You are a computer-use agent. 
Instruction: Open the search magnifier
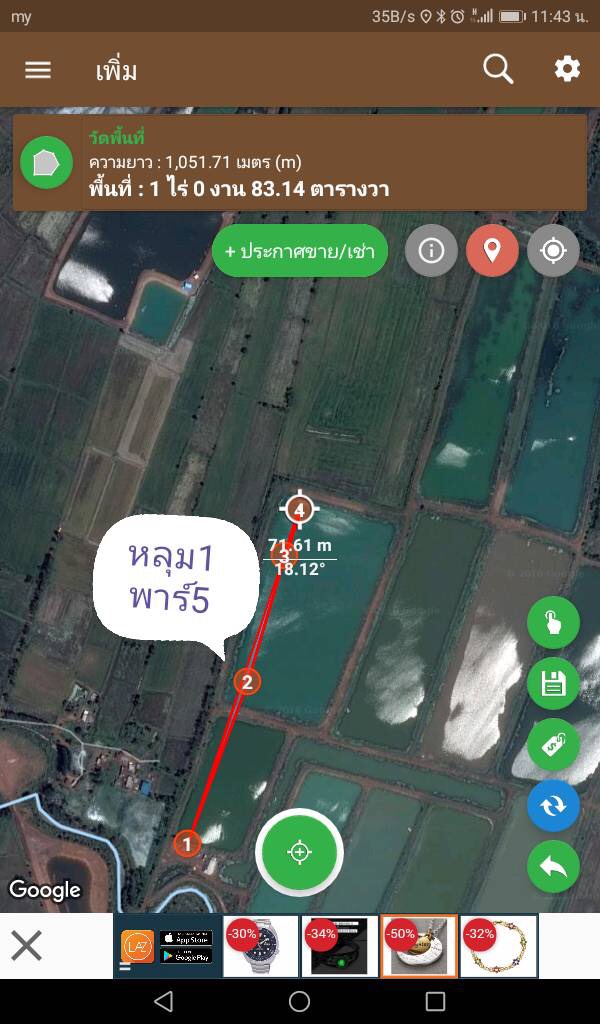497,69
